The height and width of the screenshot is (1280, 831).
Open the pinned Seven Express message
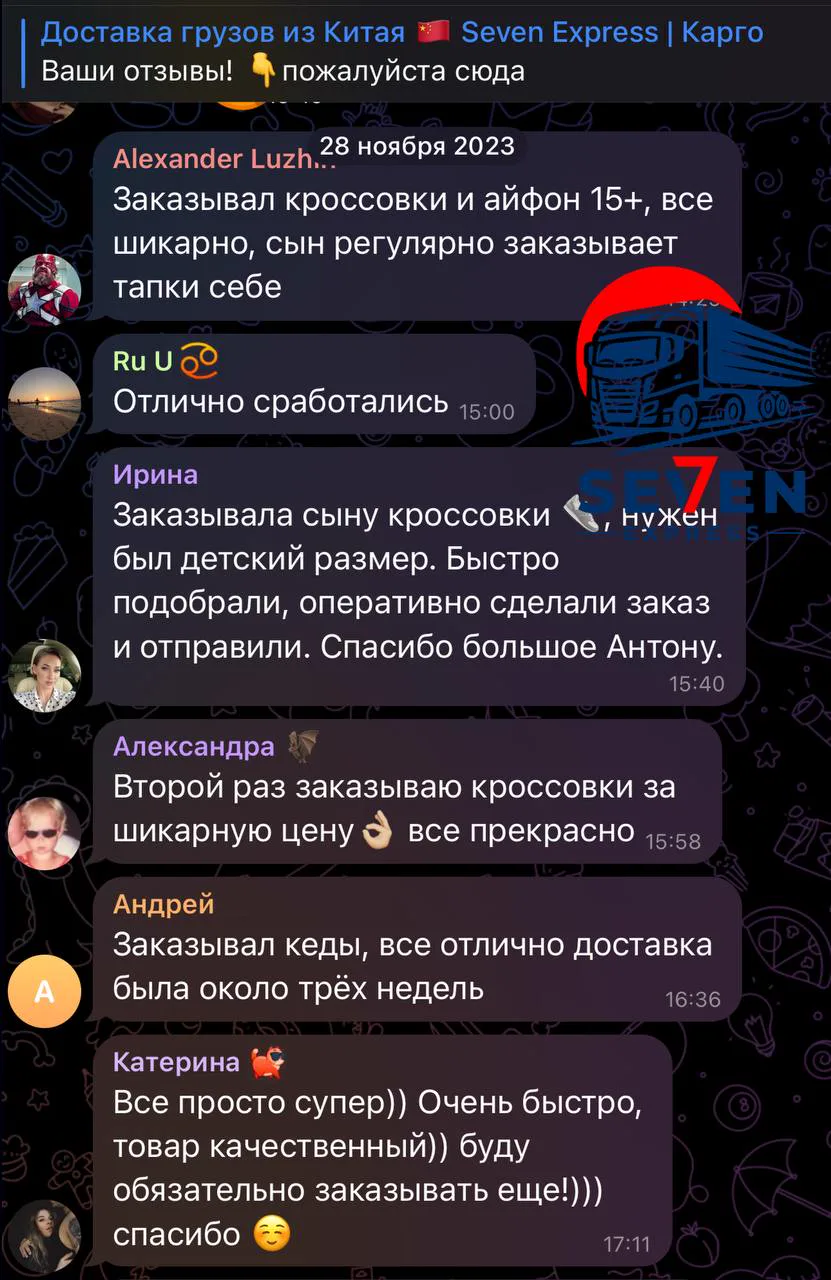click(400, 51)
